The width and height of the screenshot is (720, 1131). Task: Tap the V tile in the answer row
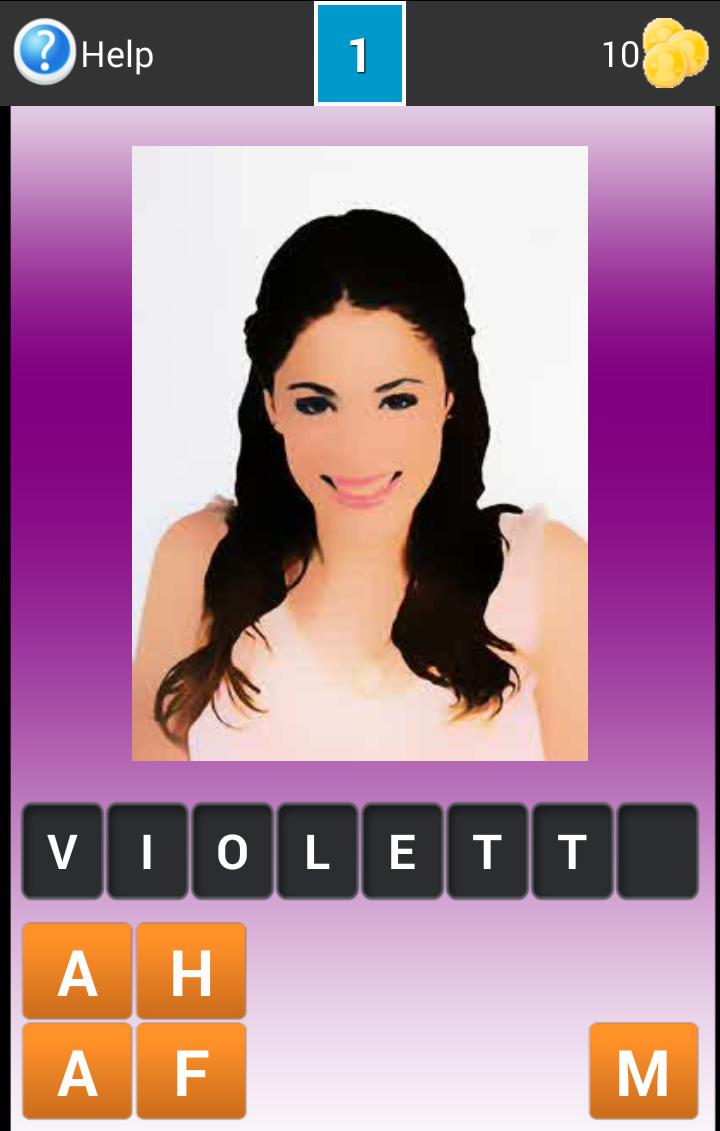click(x=62, y=850)
